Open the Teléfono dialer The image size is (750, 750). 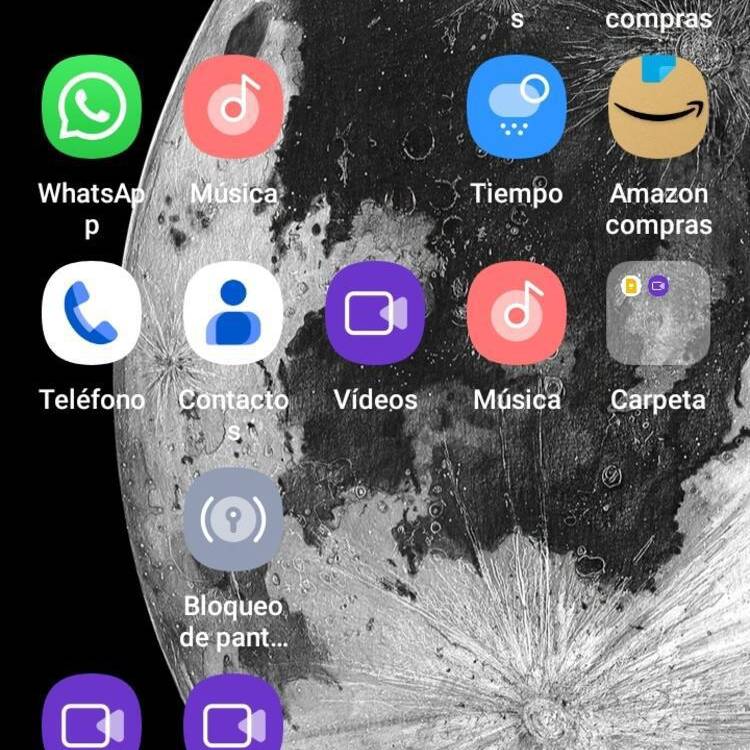[91, 313]
